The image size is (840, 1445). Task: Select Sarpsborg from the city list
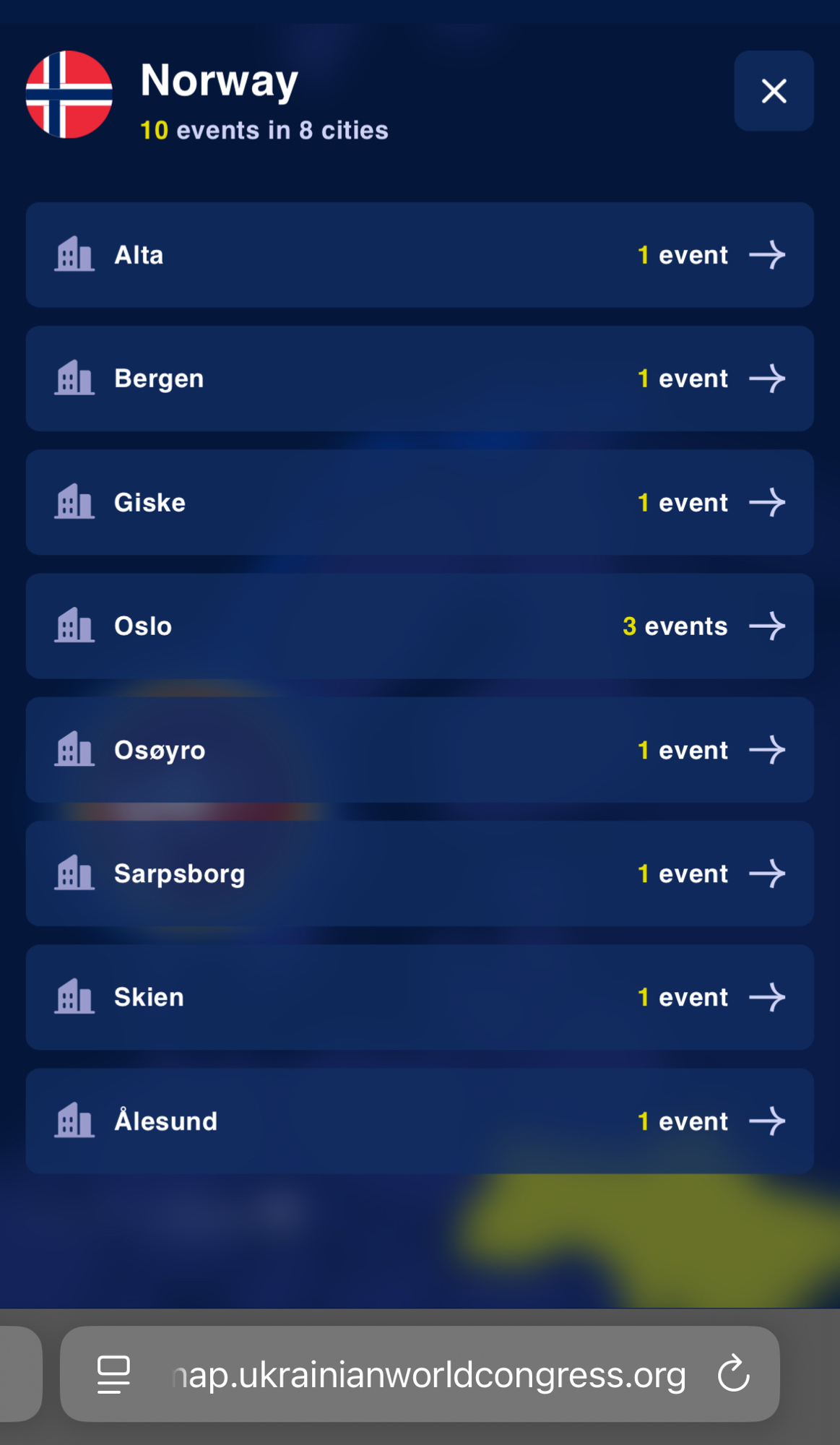419,874
